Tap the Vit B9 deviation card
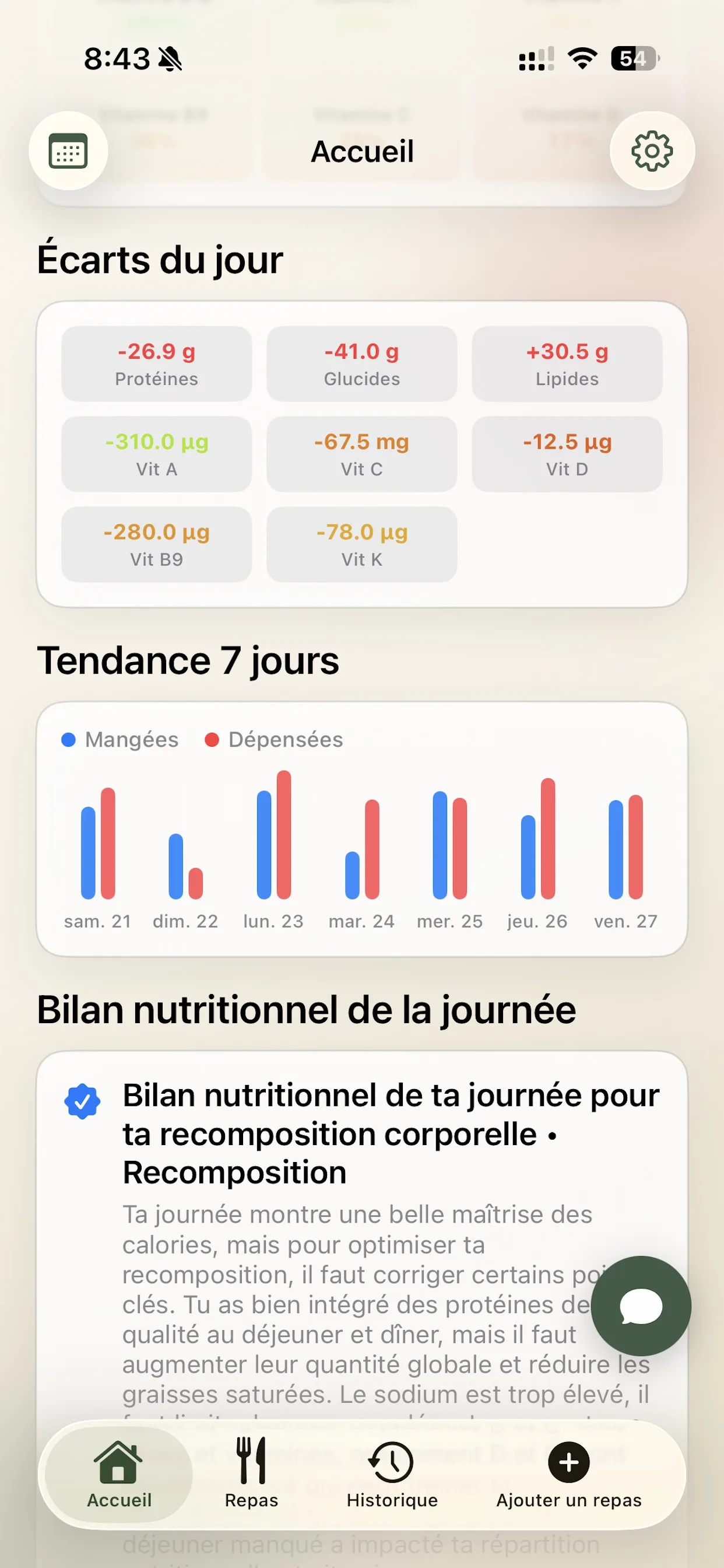 (156, 544)
